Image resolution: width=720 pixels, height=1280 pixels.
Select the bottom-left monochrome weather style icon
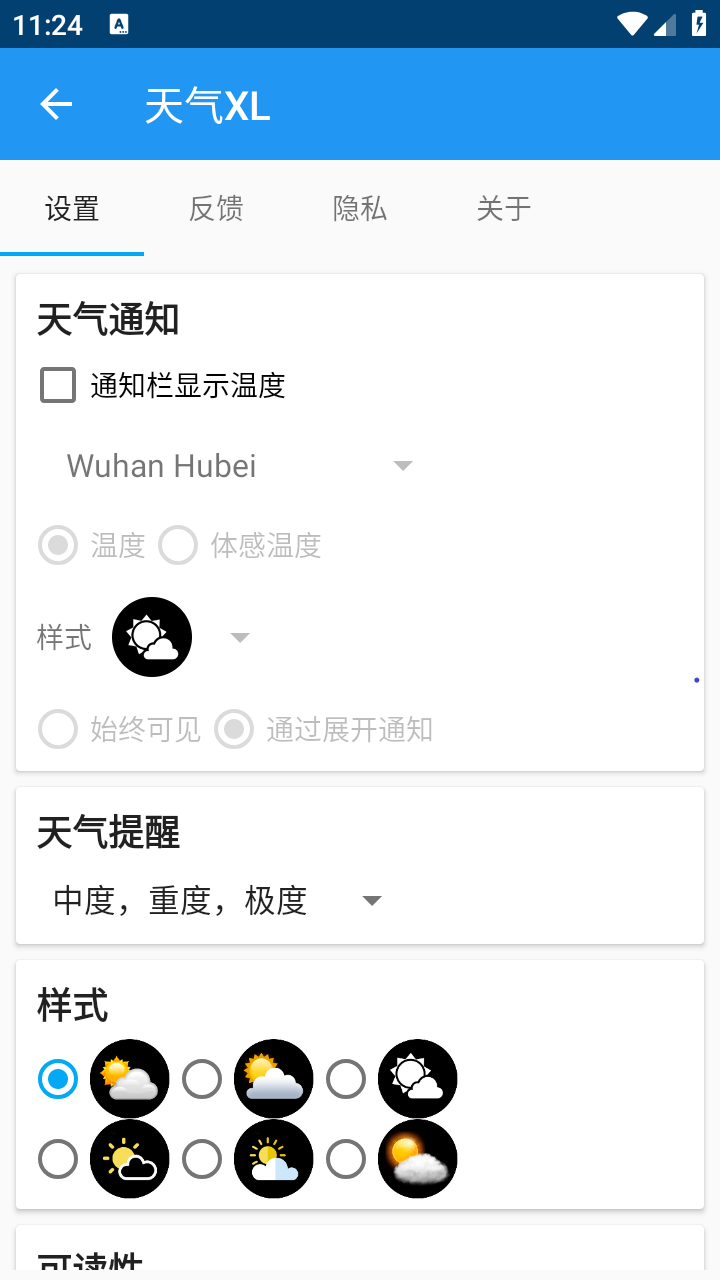(x=129, y=1158)
